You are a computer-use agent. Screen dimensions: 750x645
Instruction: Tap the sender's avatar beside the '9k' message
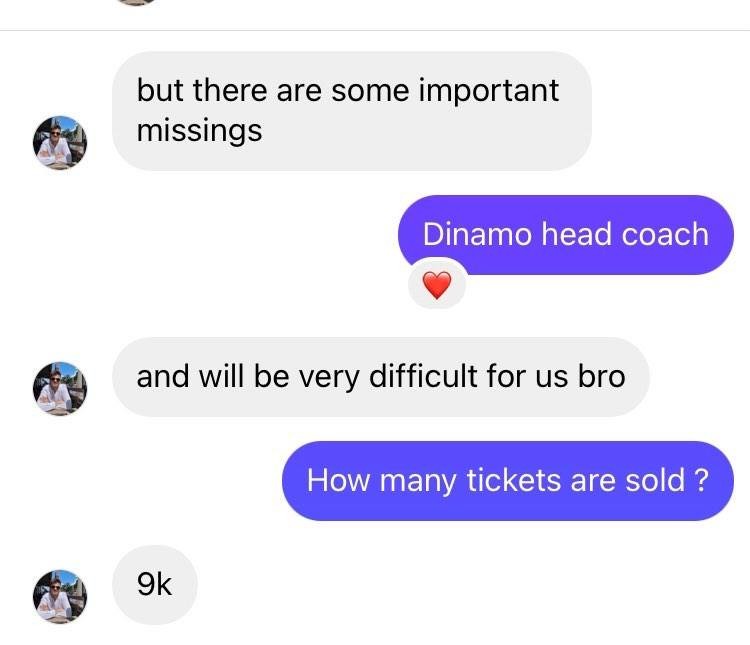coord(61,597)
